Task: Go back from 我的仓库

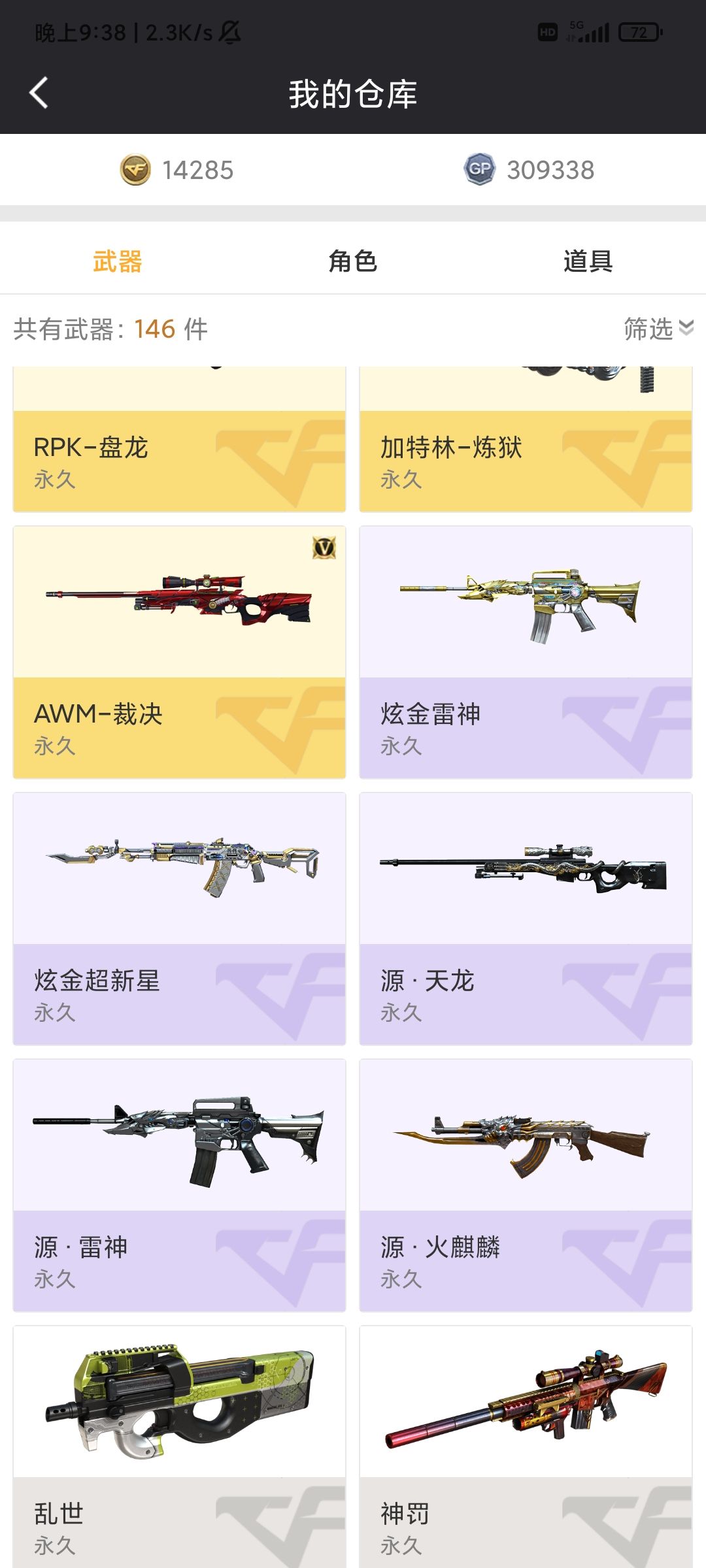Action: (39, 93)
